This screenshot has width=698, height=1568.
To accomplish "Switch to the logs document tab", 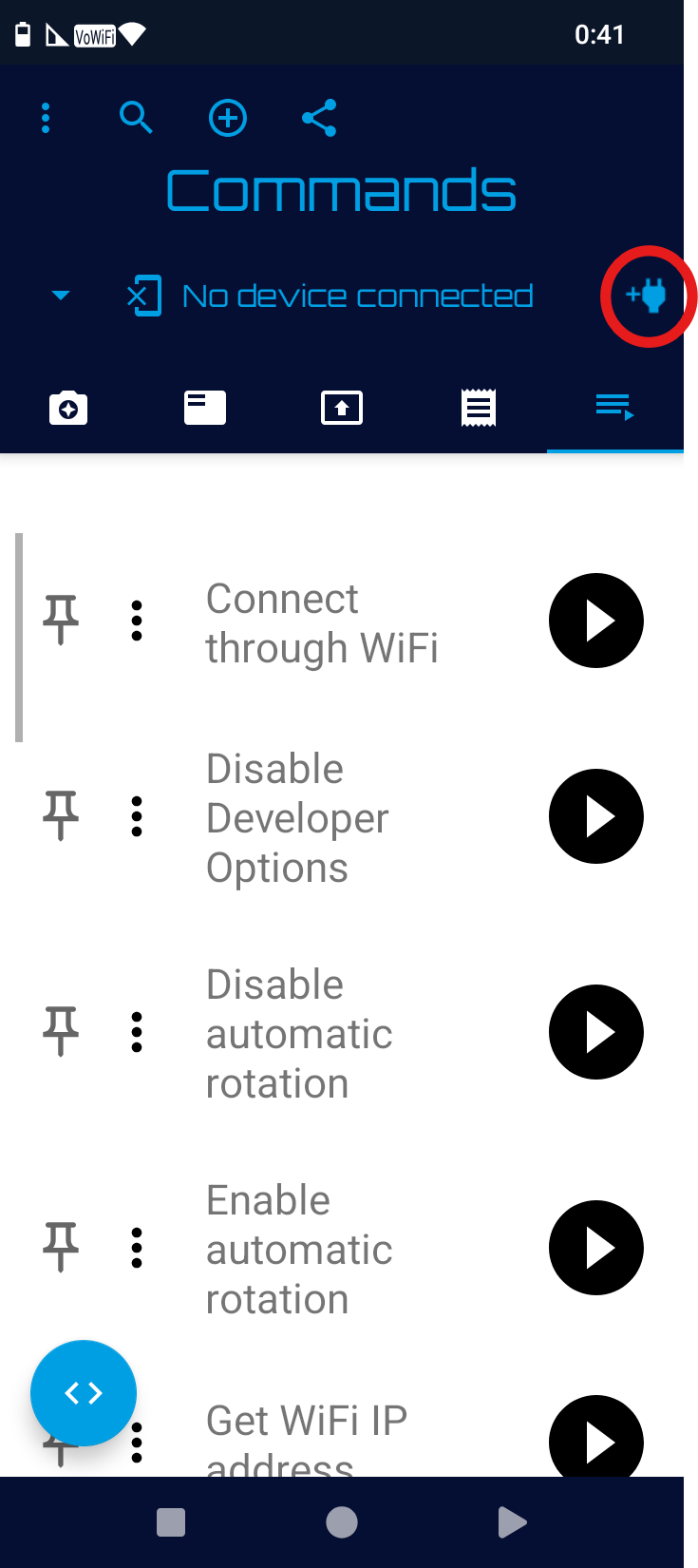I will [x=479, y=408].
